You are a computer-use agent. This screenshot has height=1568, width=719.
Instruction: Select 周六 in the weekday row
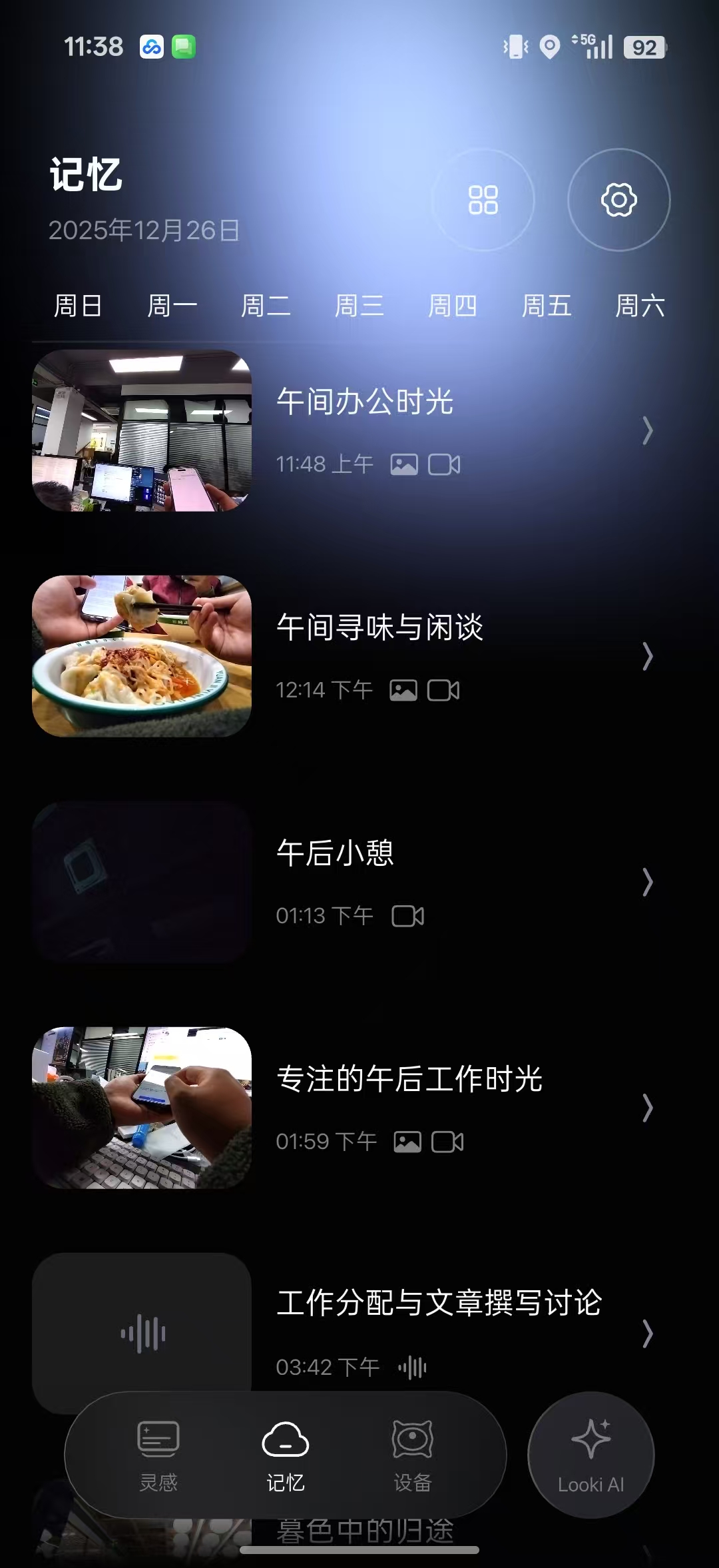point(641,305)
